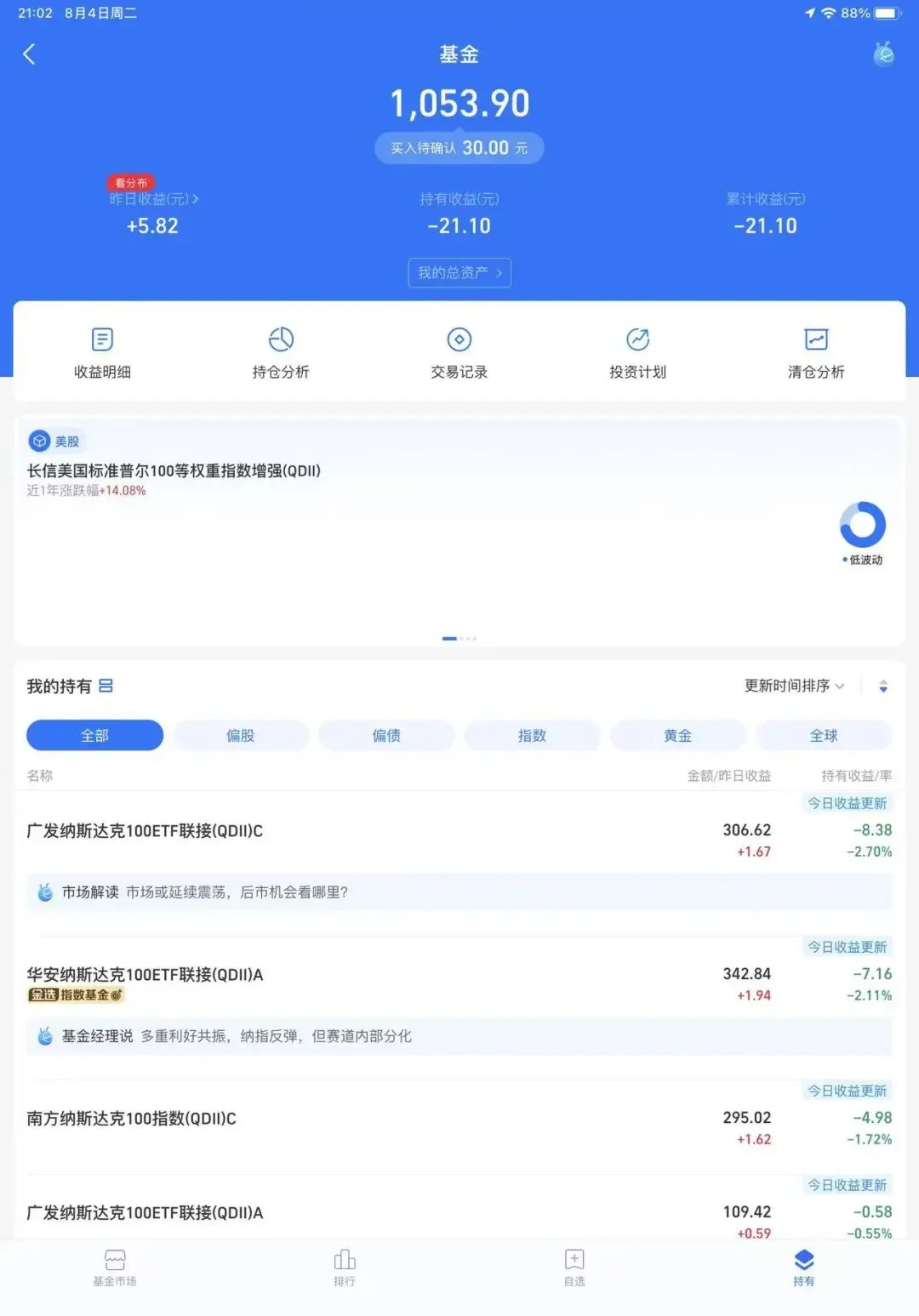Read the 市场解读 market commentary
Viewport: 919px width, 1316px height.
coord(459,892)
